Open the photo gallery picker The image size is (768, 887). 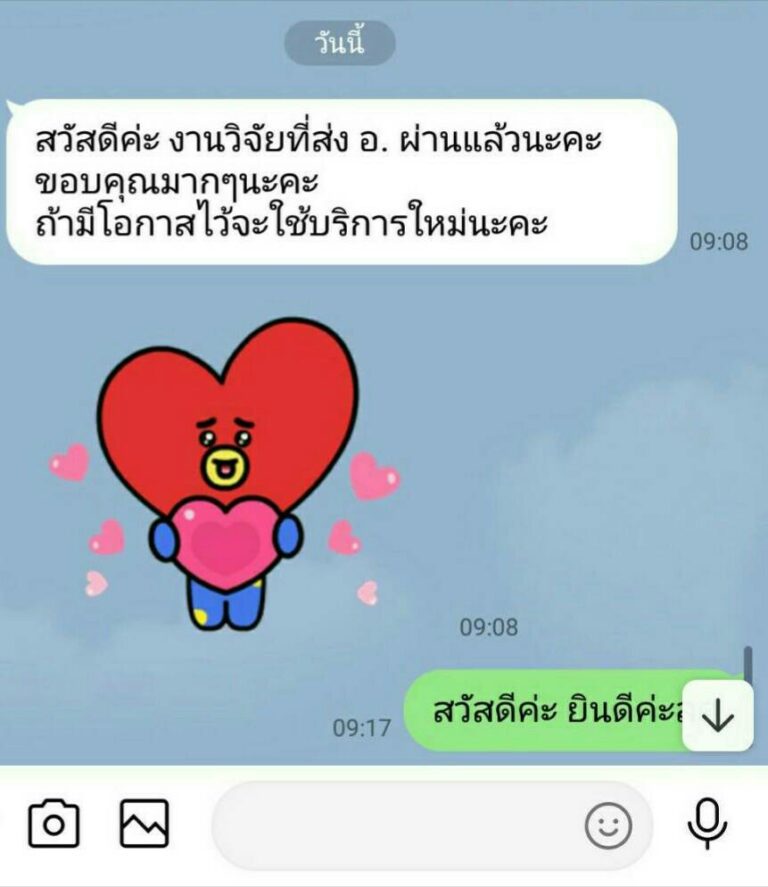point(144,825)
